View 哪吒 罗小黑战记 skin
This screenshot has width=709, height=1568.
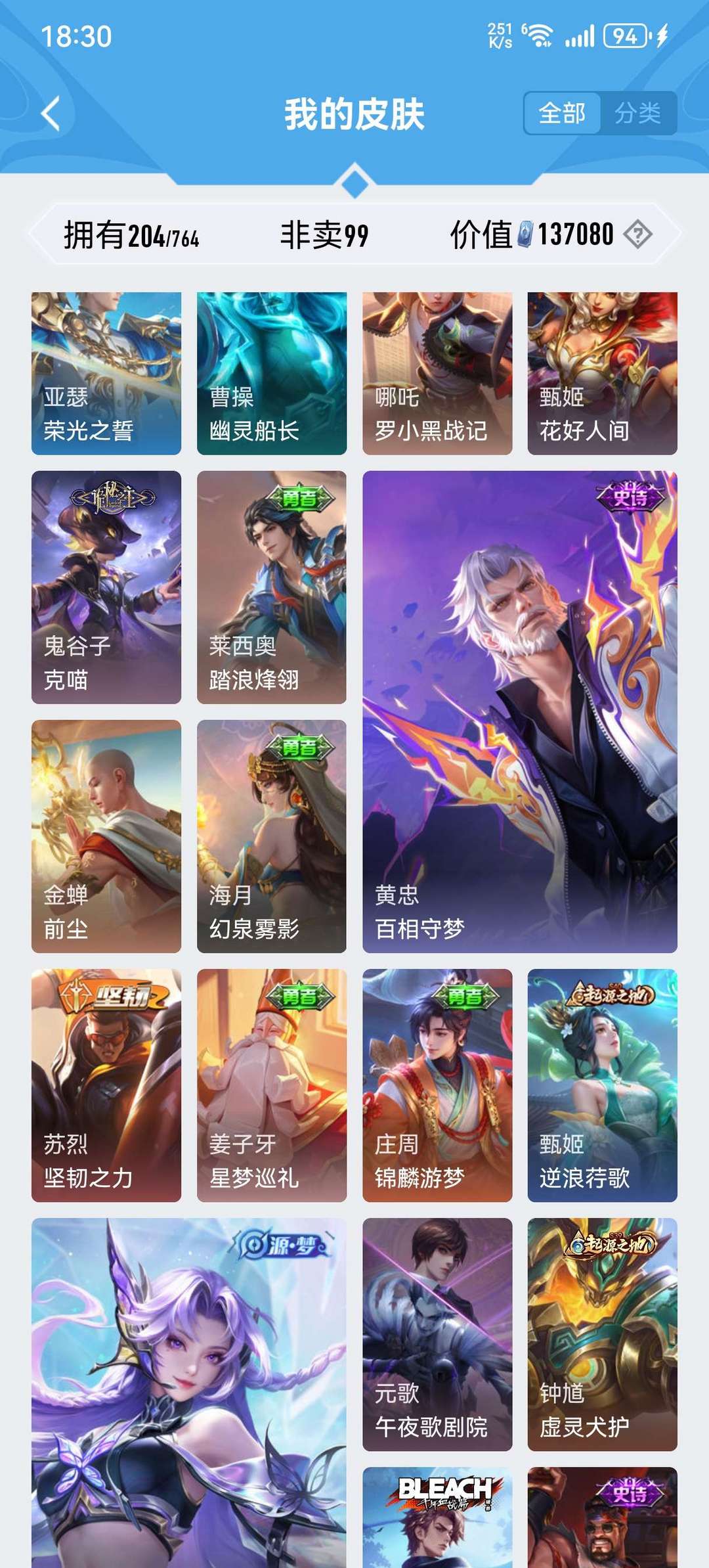pyautogui.click(x=437, y=373)
